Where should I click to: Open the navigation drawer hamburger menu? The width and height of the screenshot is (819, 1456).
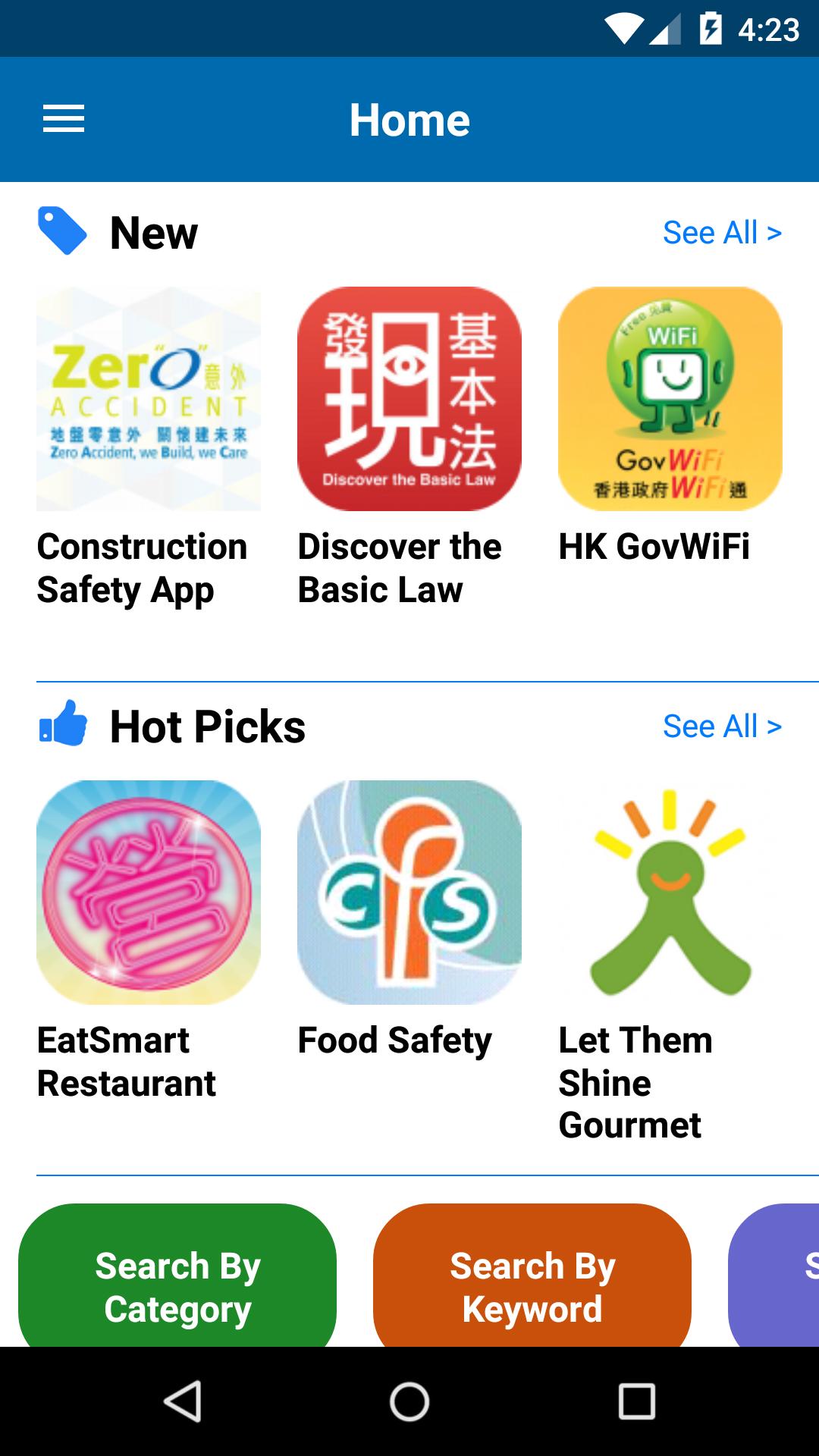point(64,118)
